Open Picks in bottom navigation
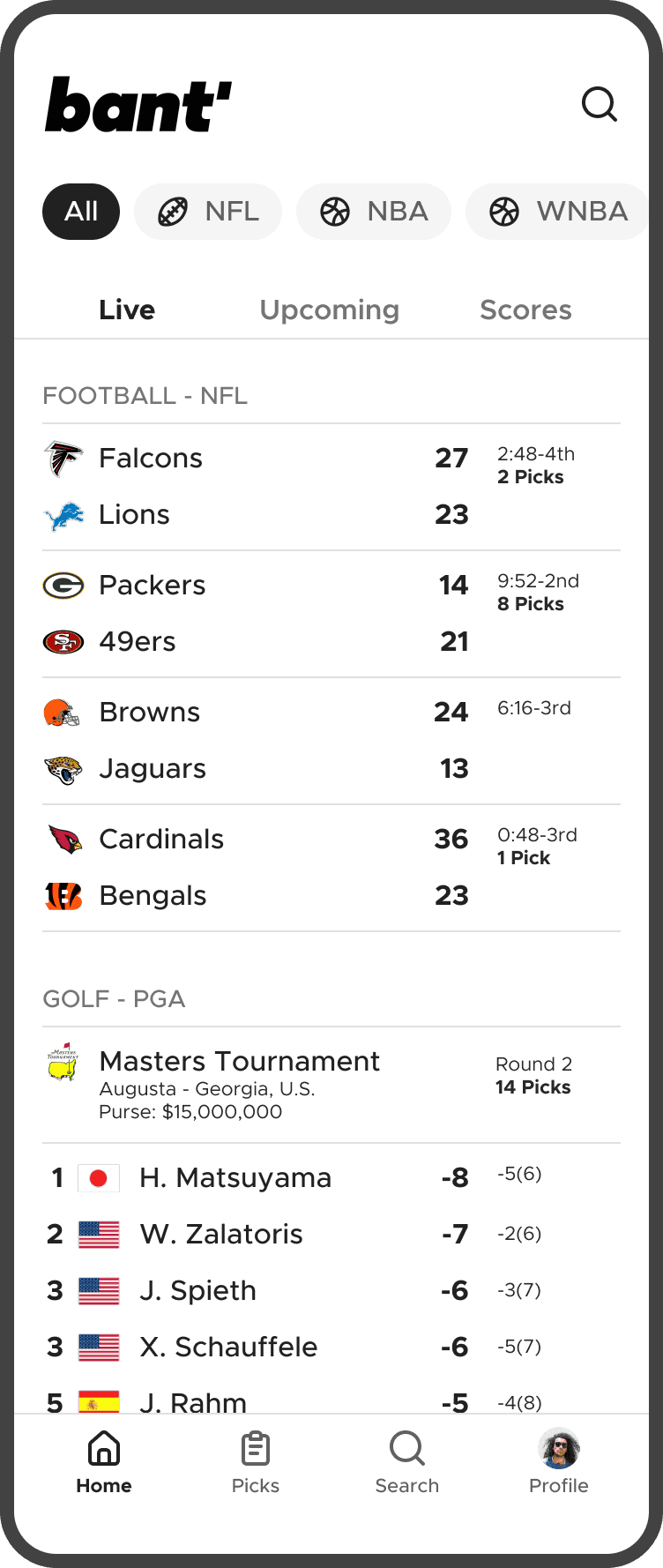The width and height of the screenshot is (663, 1568). coord(256,1463)
